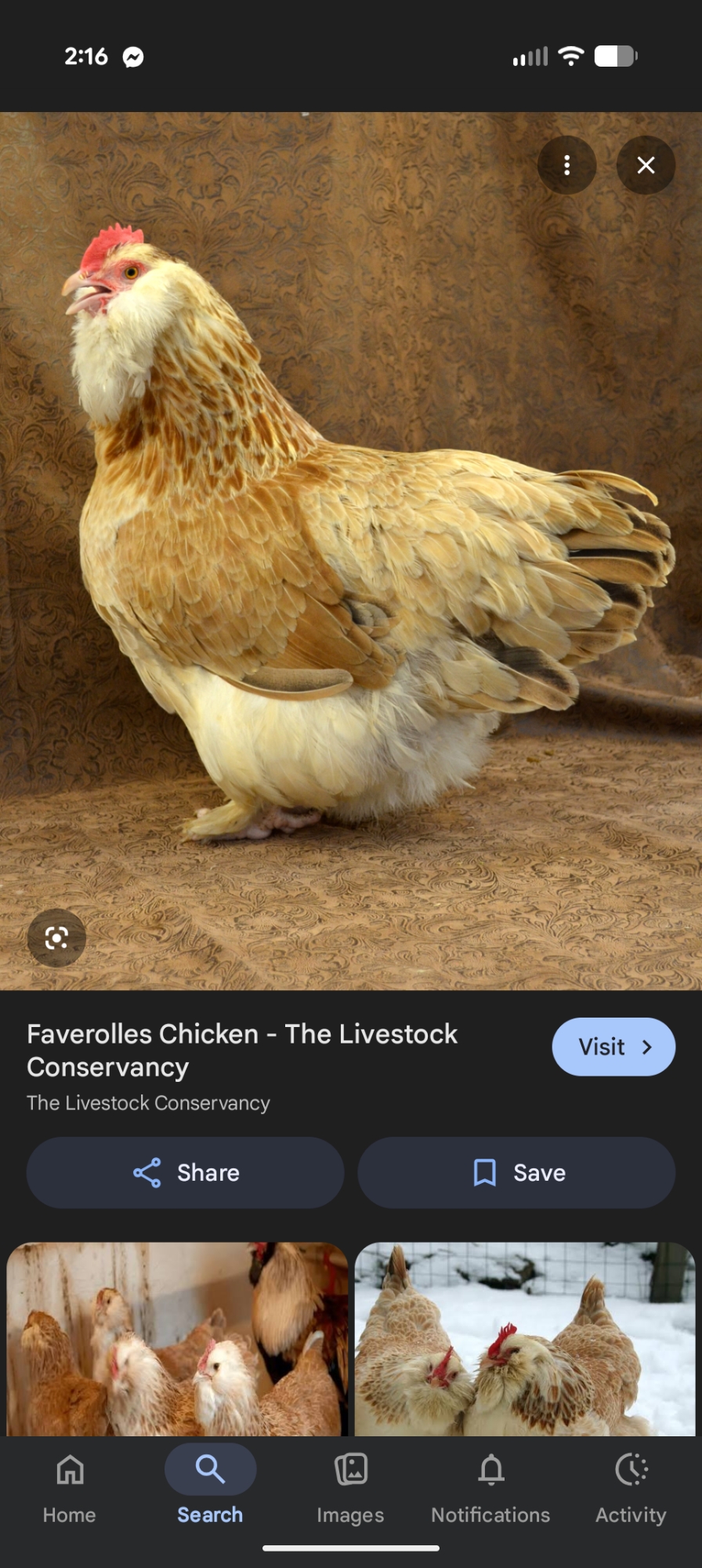Viewport: 702px width, 1568px height.
Task: Open related image of chickens in snow
Action: [525, 1339]
